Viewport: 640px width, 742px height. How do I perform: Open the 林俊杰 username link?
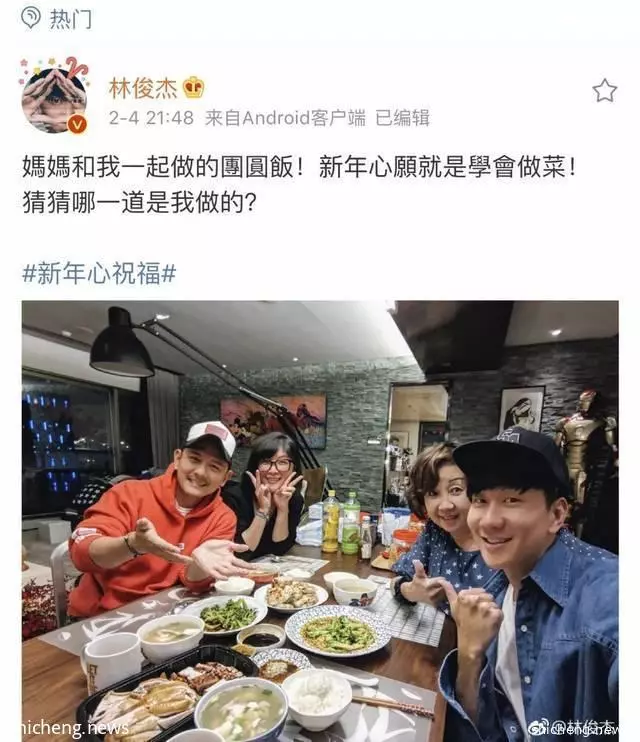143,88
